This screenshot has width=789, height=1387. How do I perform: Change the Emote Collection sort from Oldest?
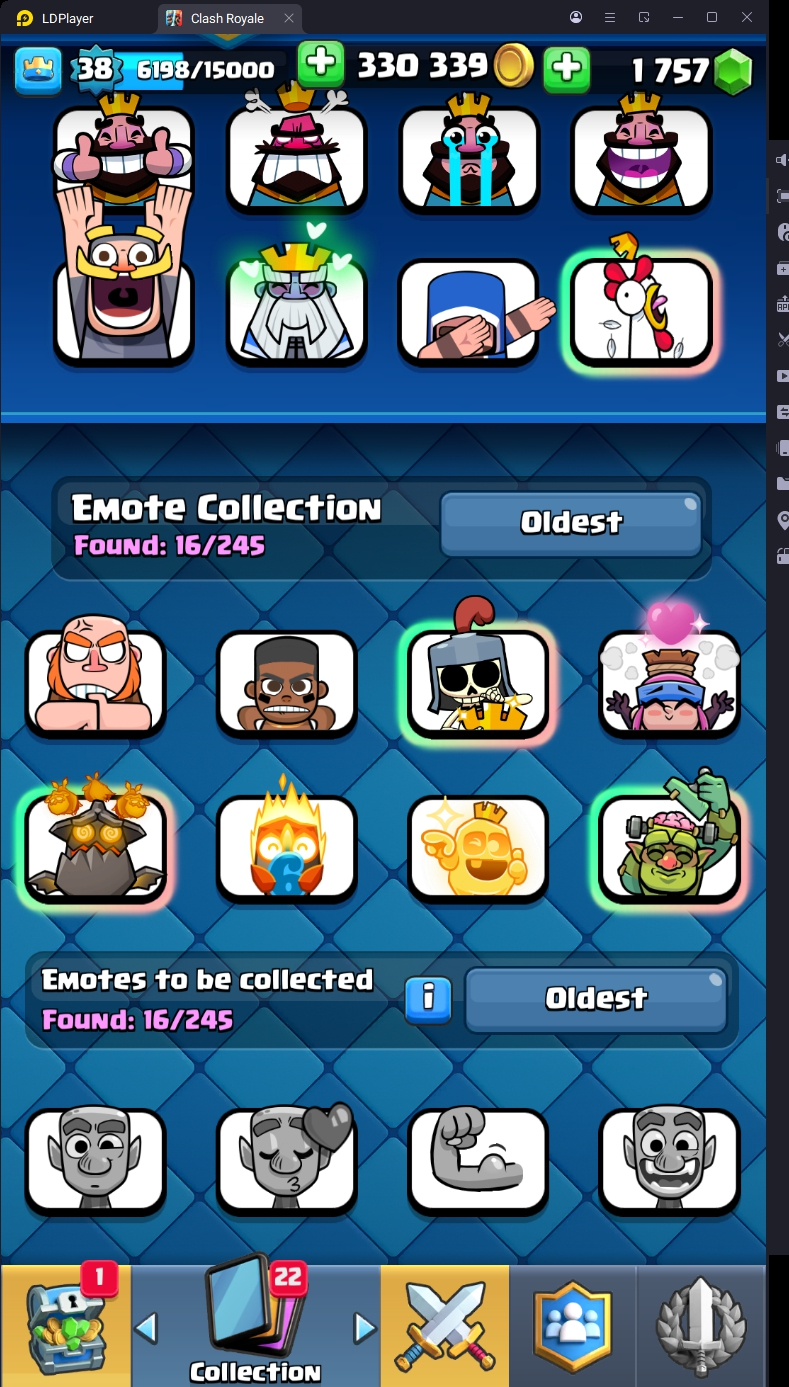pyautogui.click(x=571, y=522)
